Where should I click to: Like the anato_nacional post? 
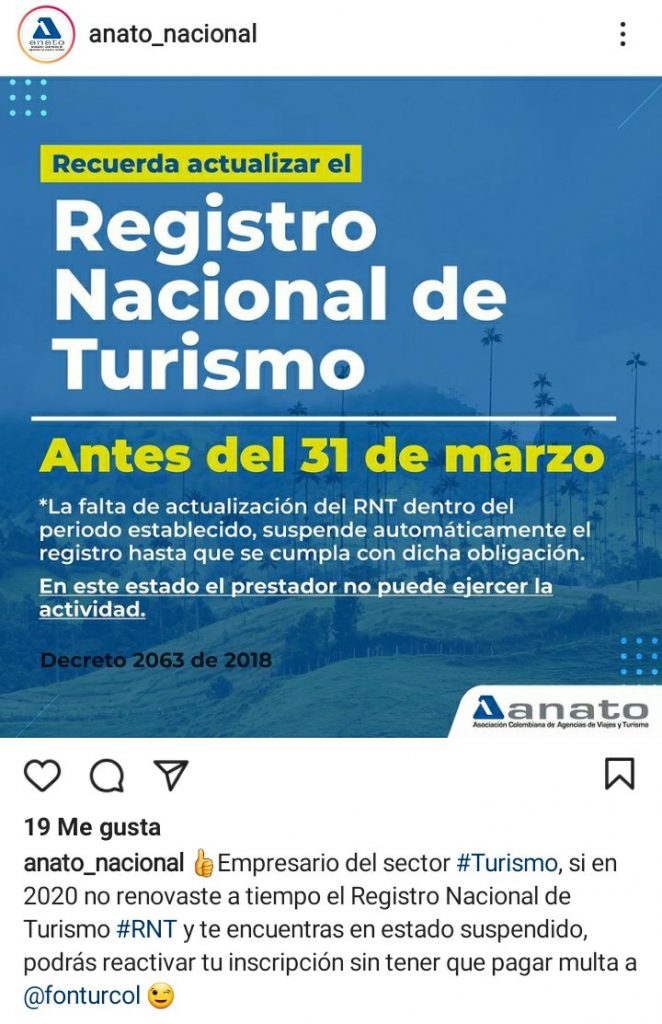42,775
